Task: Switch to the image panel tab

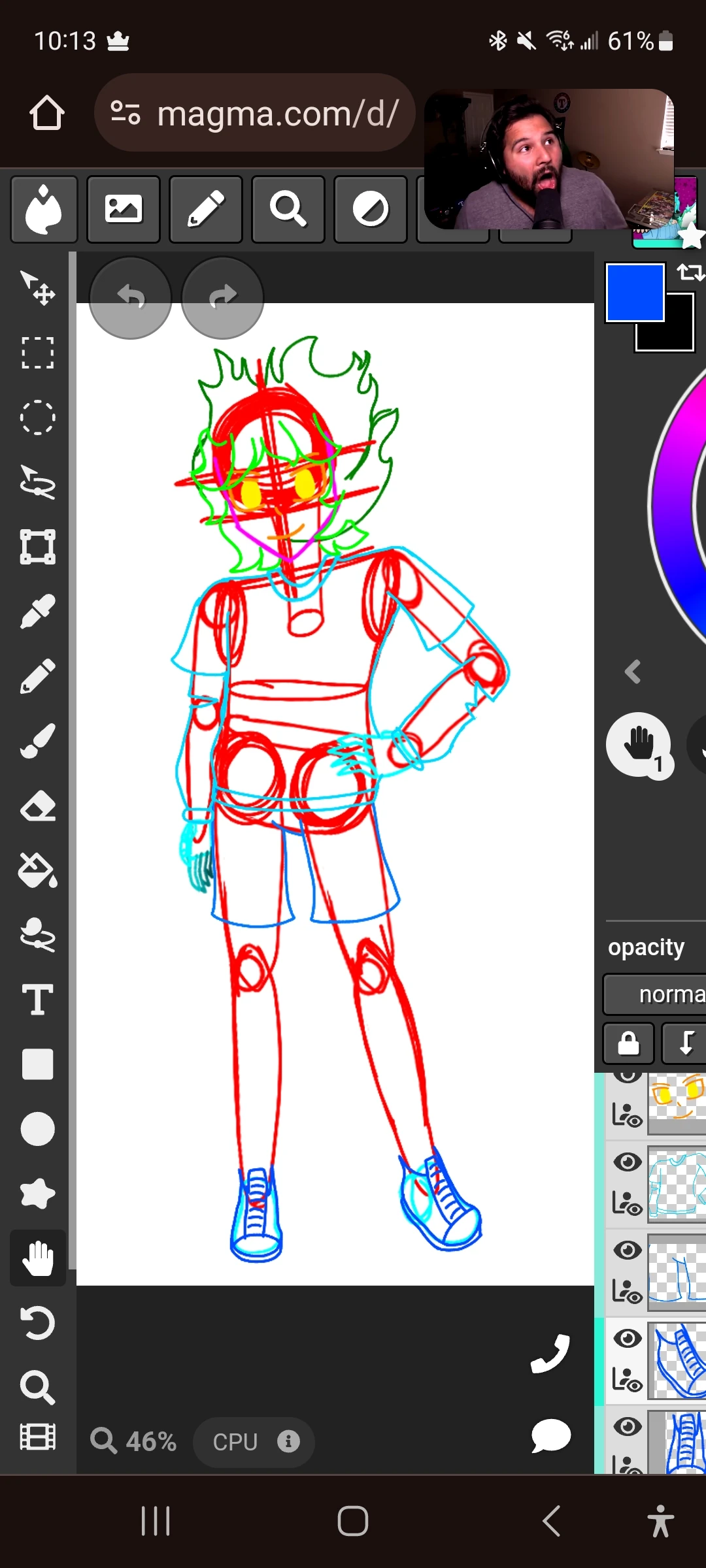Action: (x=124, y=209)
